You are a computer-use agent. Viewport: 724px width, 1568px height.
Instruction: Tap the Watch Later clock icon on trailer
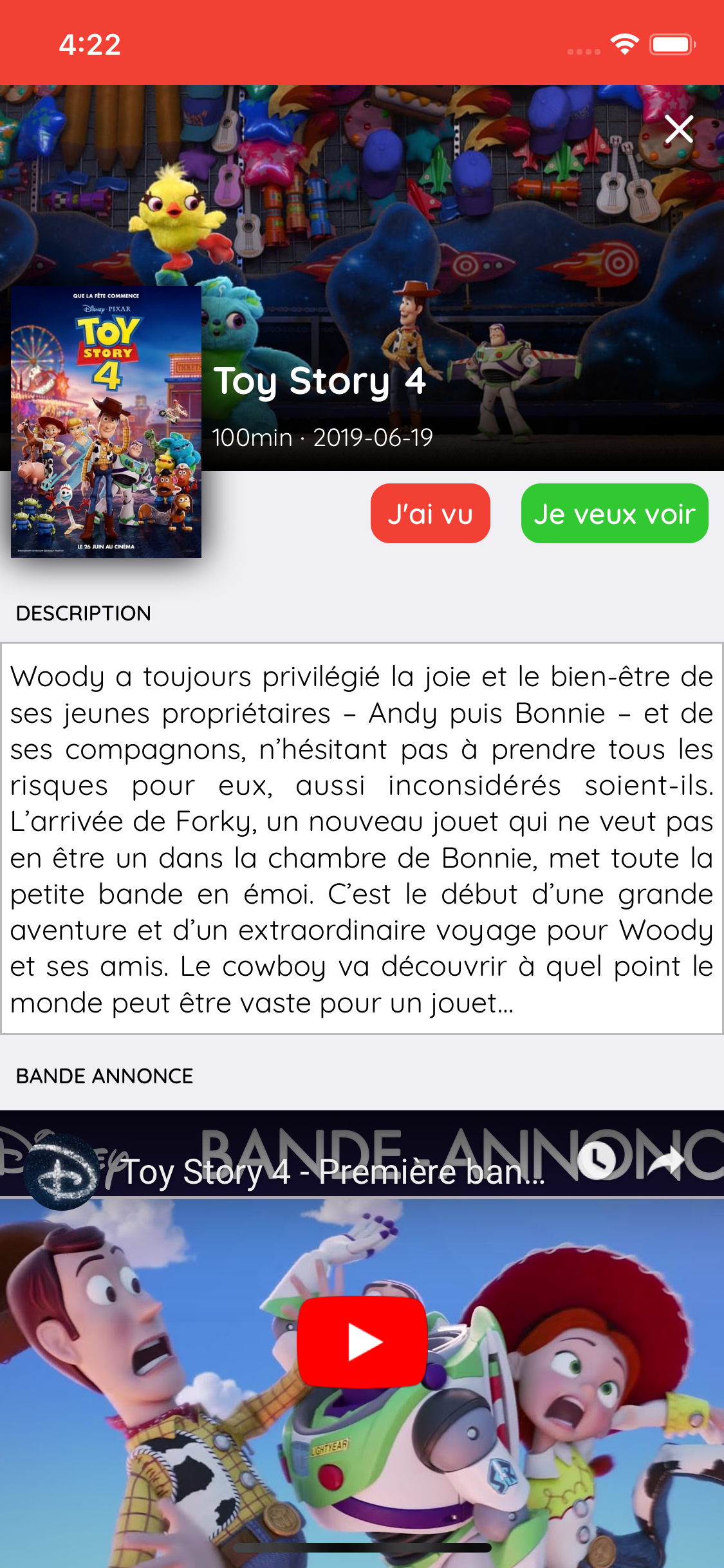tap(597, 1160)
